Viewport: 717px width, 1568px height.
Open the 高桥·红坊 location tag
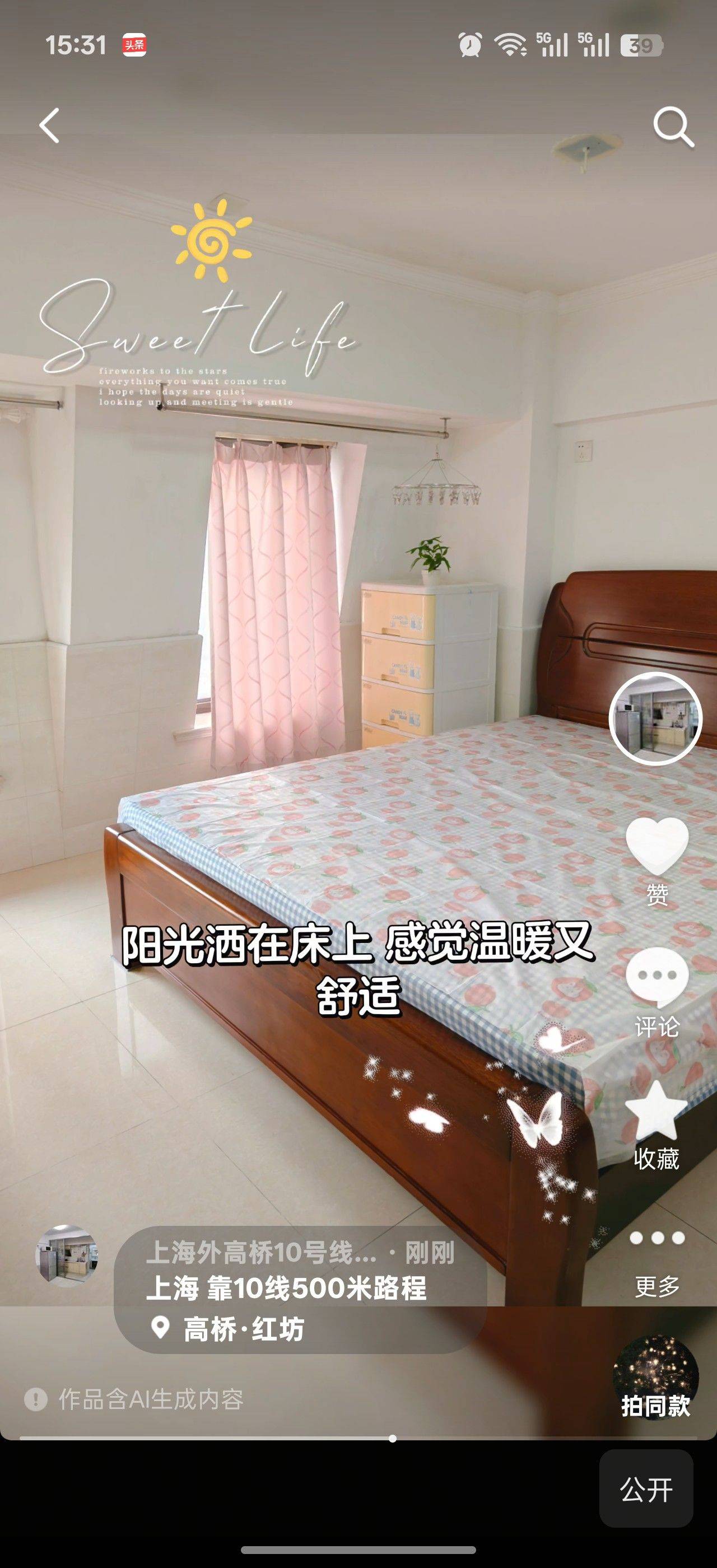point(242,1328)
